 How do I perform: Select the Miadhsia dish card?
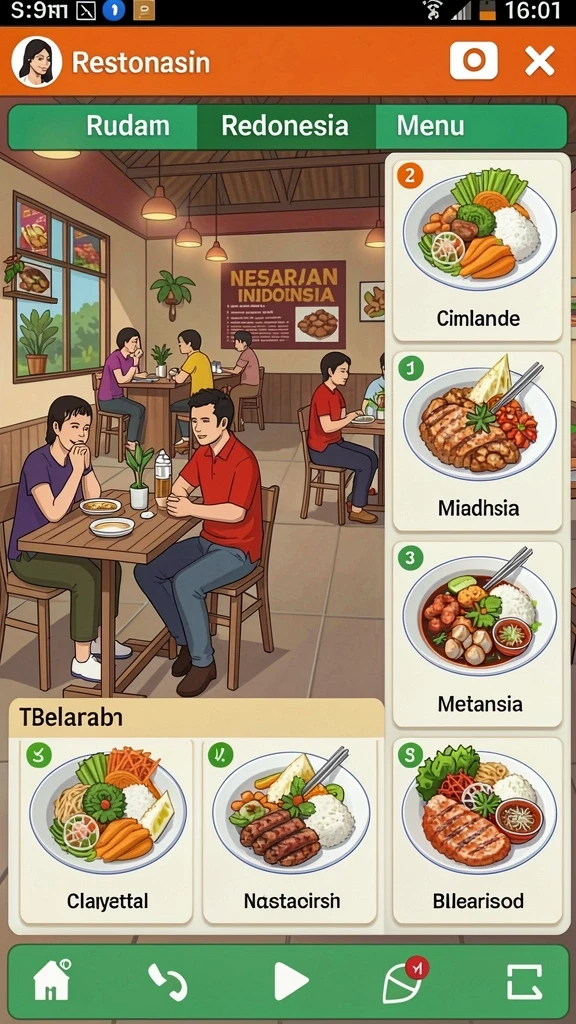click(x=479, y=441)
